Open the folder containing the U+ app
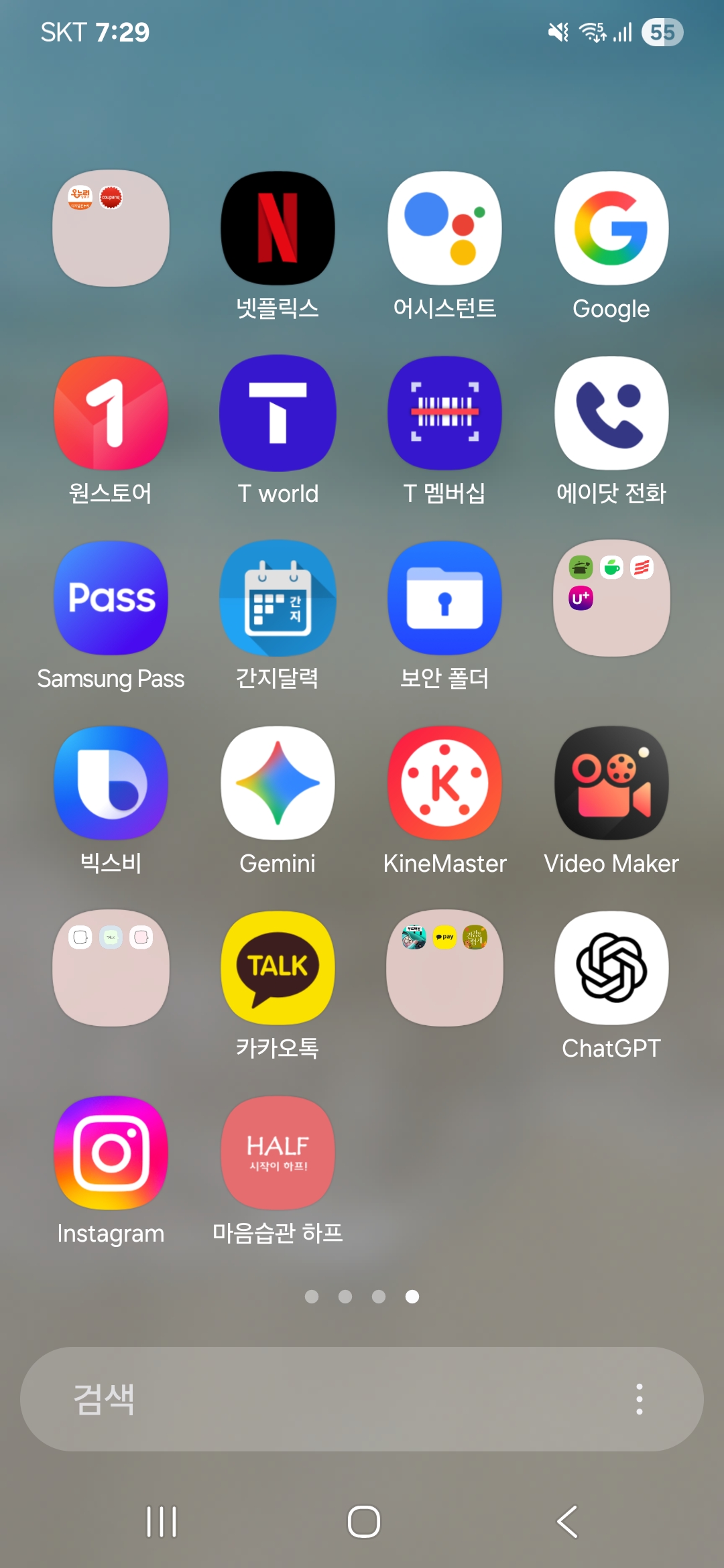The width and height of the screenshot is (724, 1568). click(x=611, y=598)
